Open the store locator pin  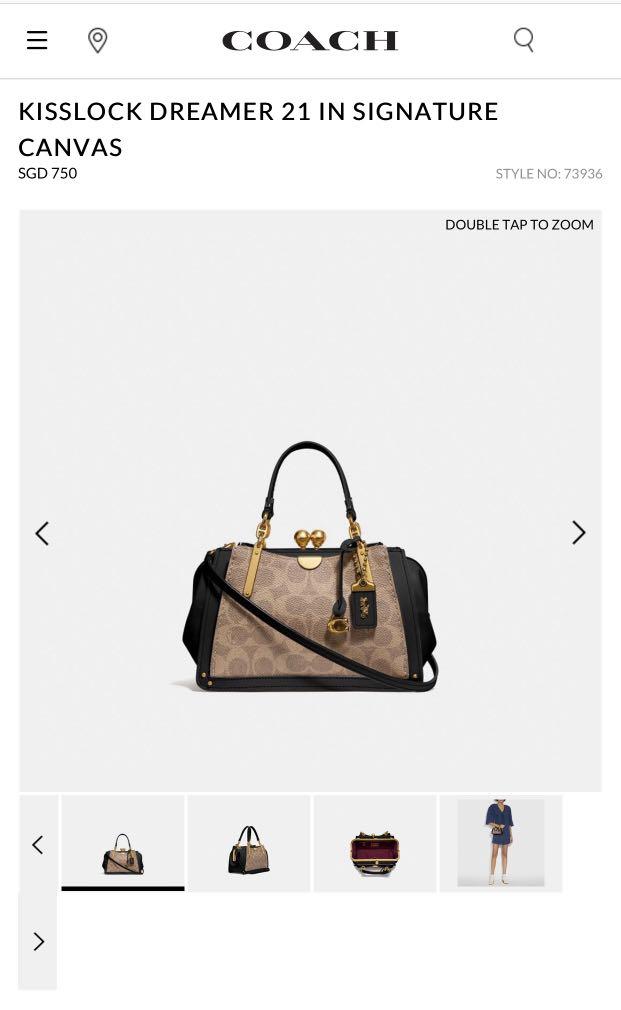(x=97, y=40)
